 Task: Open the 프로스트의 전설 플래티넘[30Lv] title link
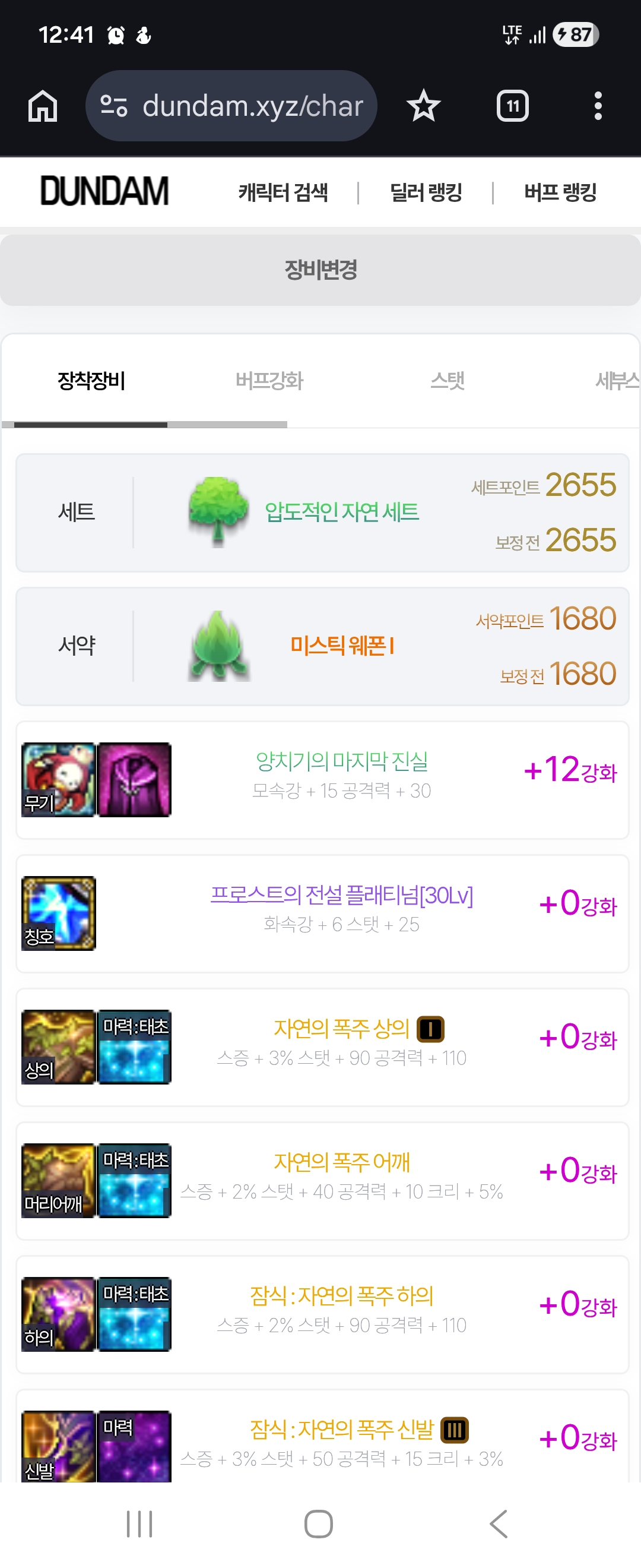341,895
